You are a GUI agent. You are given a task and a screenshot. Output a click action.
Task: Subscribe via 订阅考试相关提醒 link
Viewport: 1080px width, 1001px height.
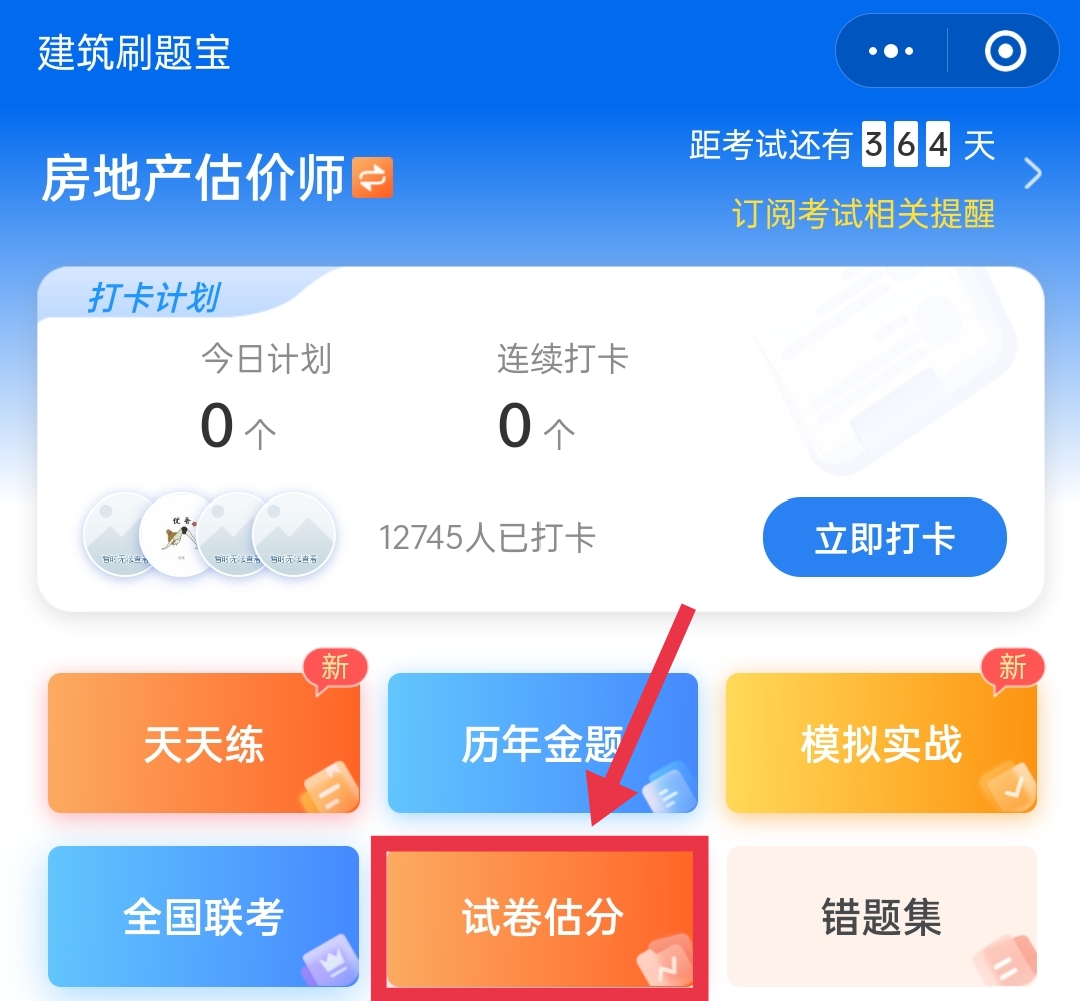pos(863,213)
